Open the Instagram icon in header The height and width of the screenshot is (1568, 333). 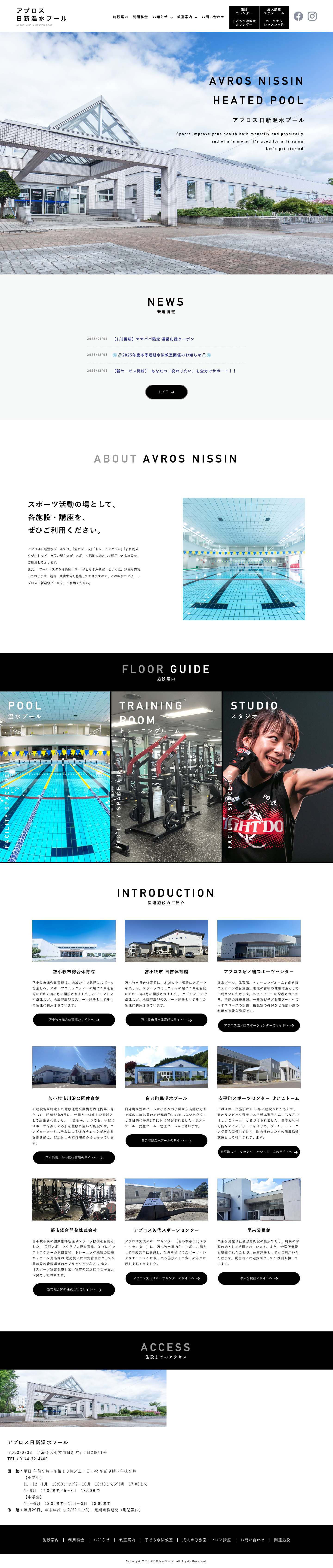tap(312, 16)
